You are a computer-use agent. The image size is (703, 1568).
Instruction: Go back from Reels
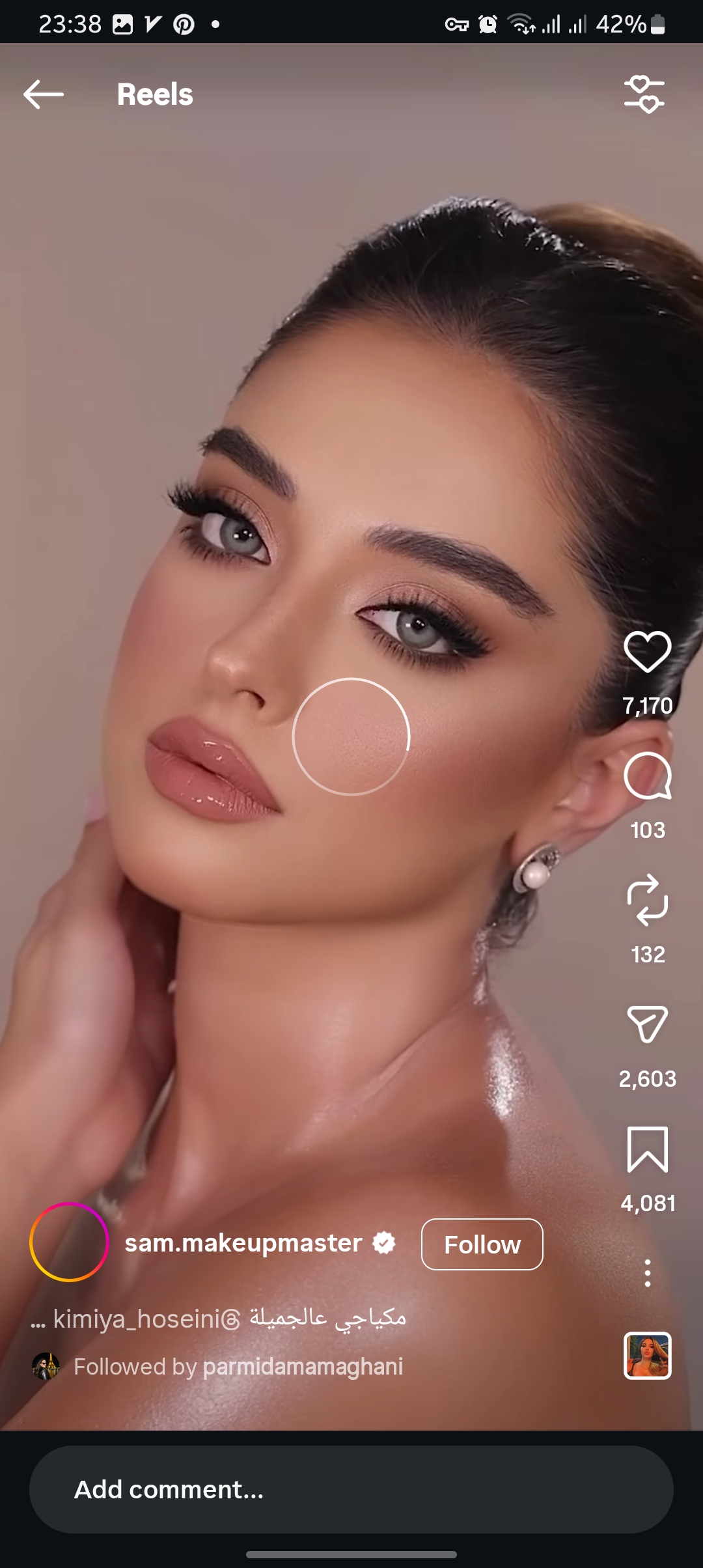(x=44, y=95)
